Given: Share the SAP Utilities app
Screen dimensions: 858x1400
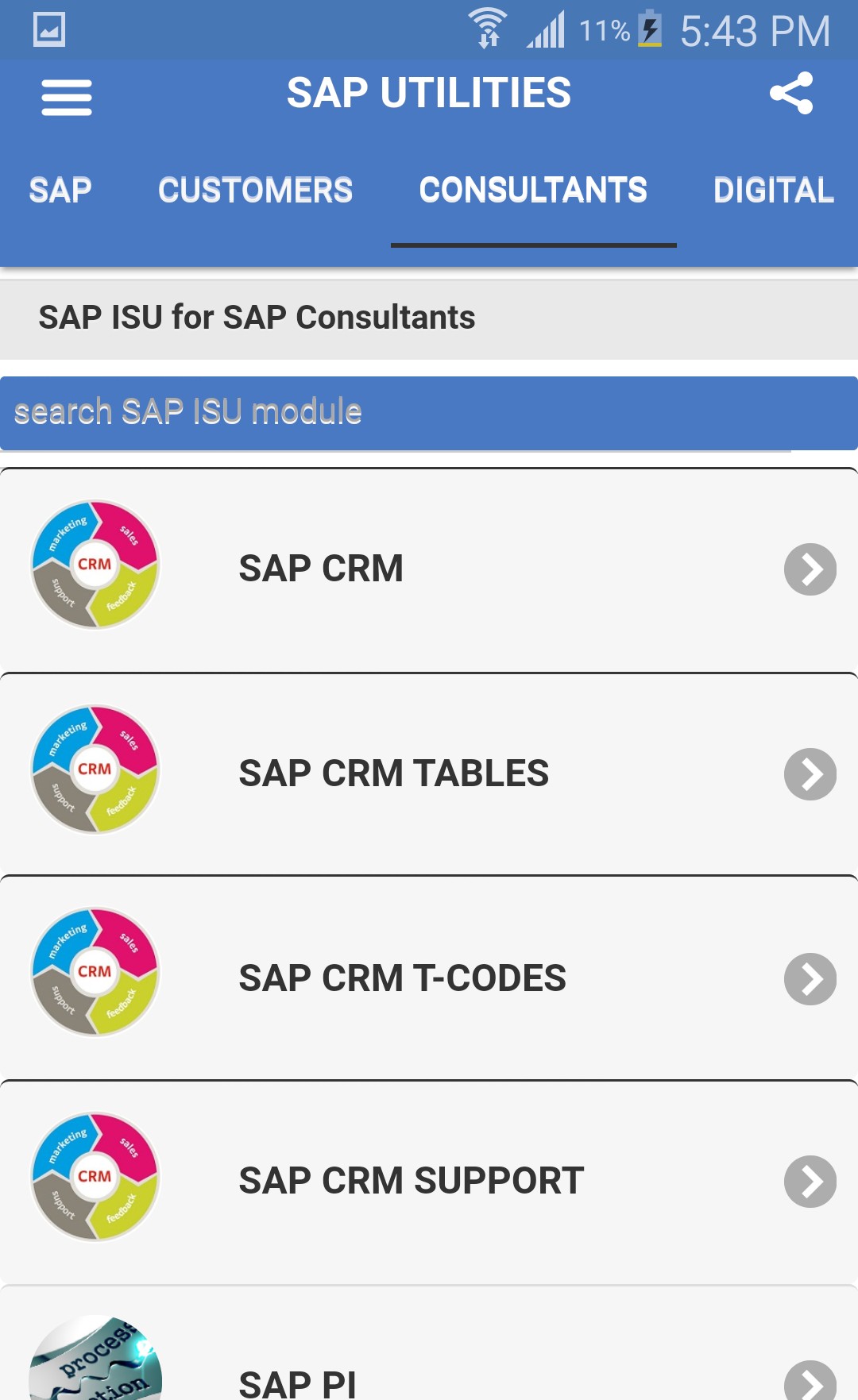Looking at the screenshot, I should point(791,94).
